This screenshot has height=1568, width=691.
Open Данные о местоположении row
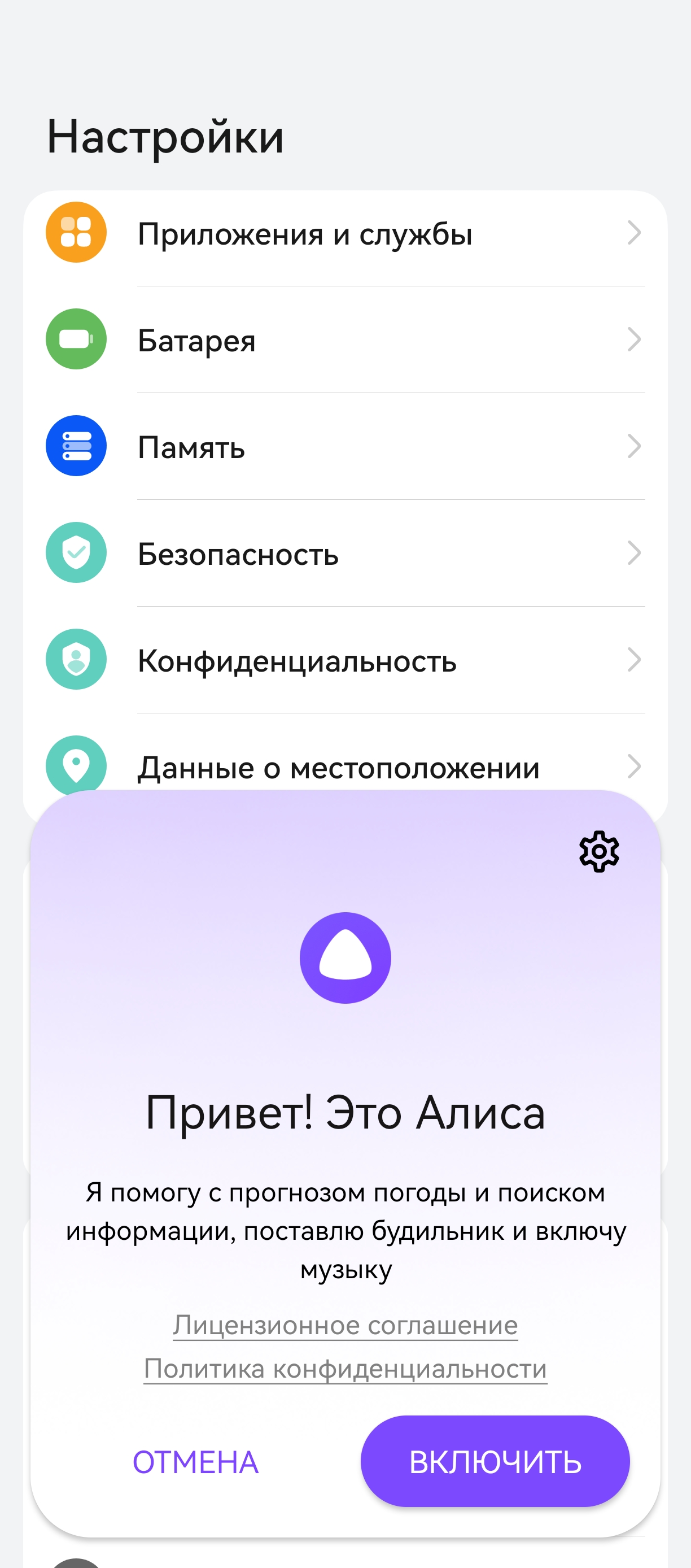345,766
